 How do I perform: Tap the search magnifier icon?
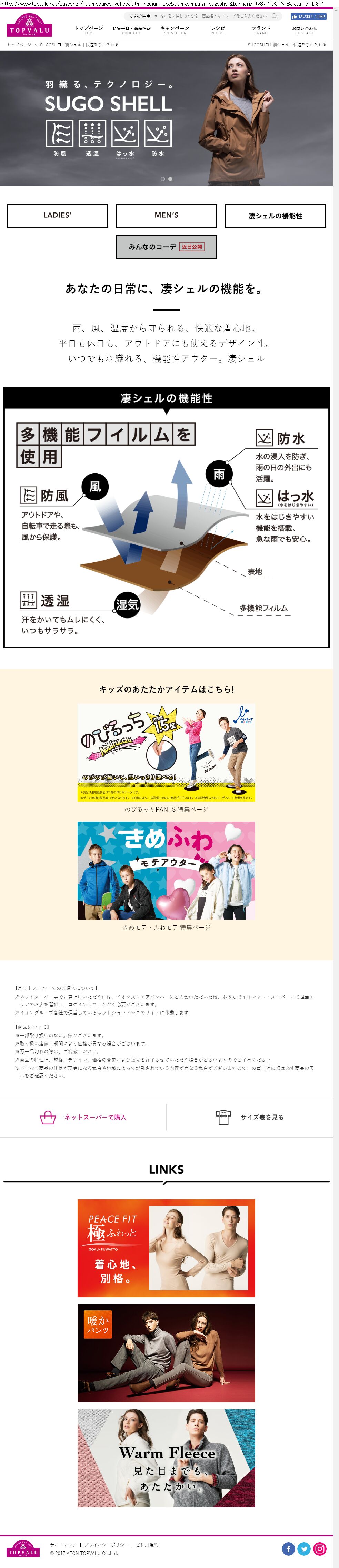(275, 17)
